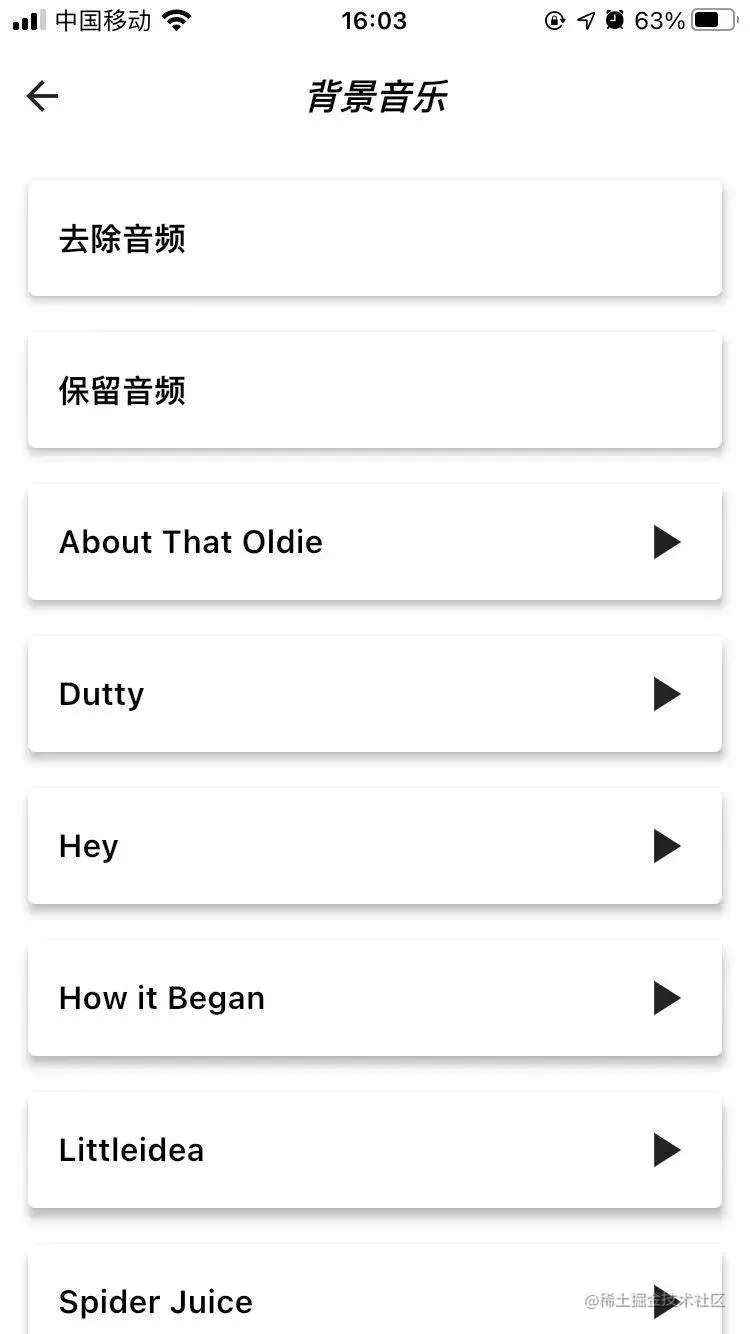Play a preview of Dutty
The height and width of the screenshot is (1334, 750).
[x=666, y=694]
